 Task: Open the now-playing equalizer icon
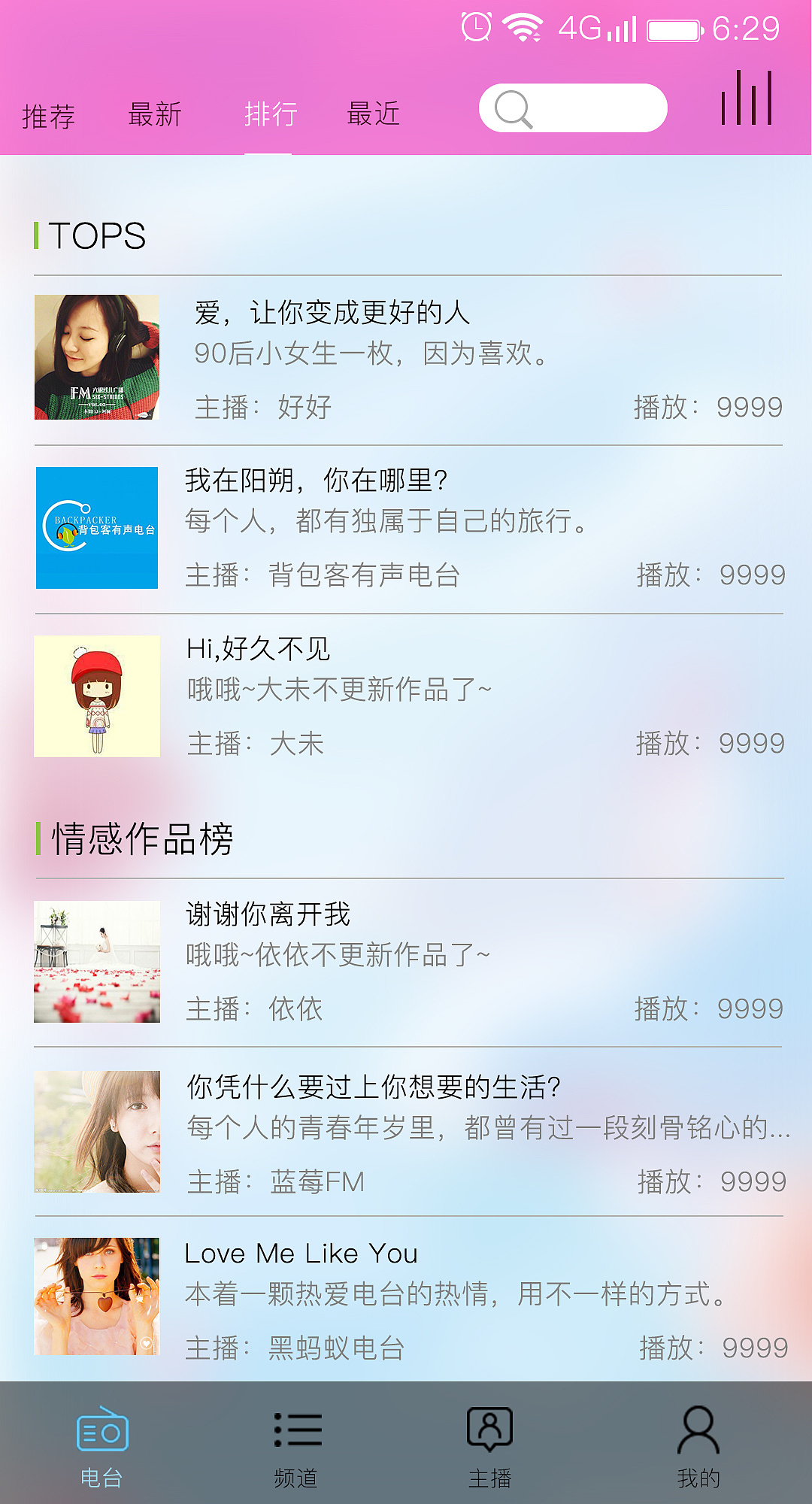pos(746,99)
